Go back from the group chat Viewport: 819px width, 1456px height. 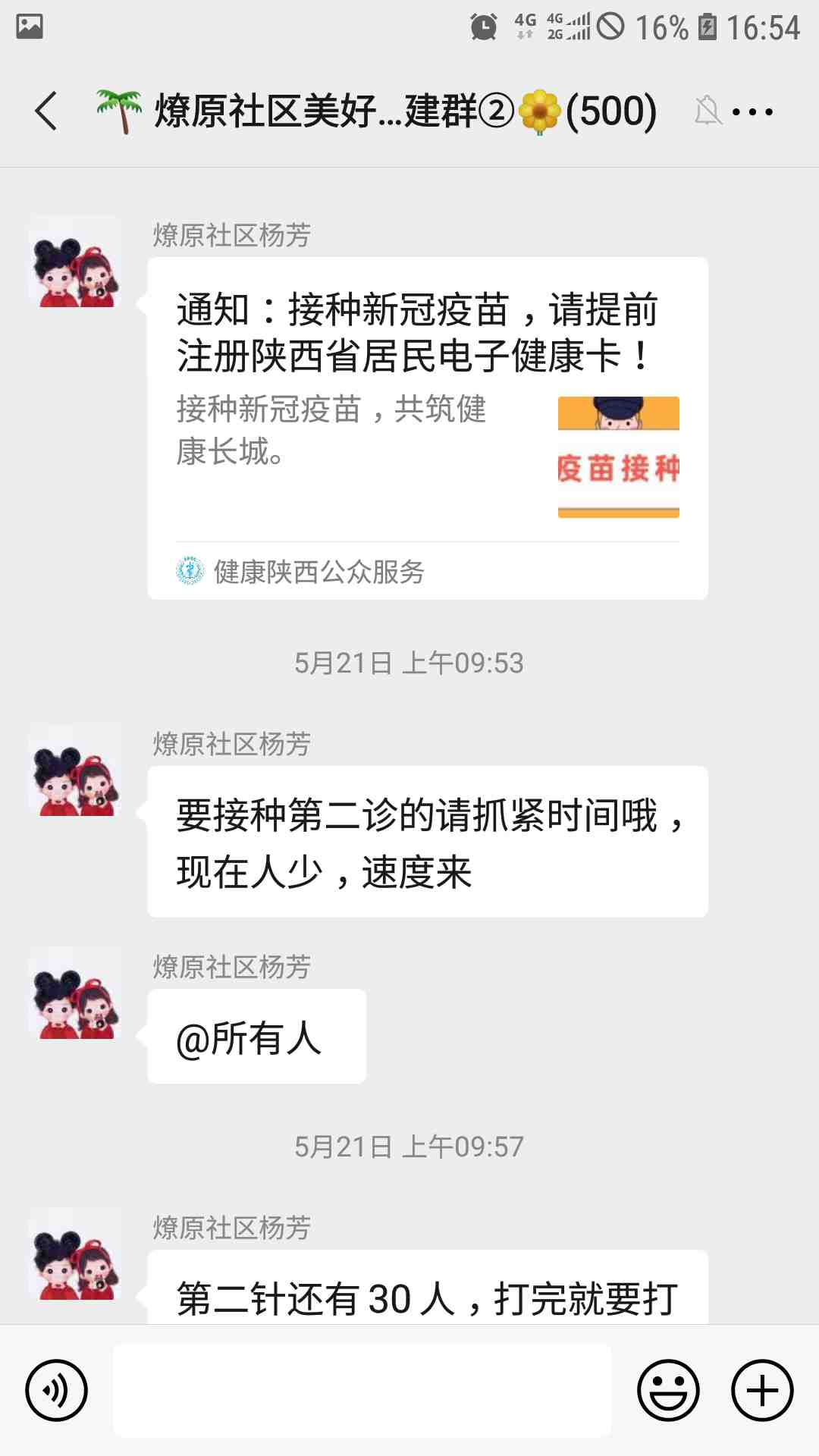(x=46, y=111)
